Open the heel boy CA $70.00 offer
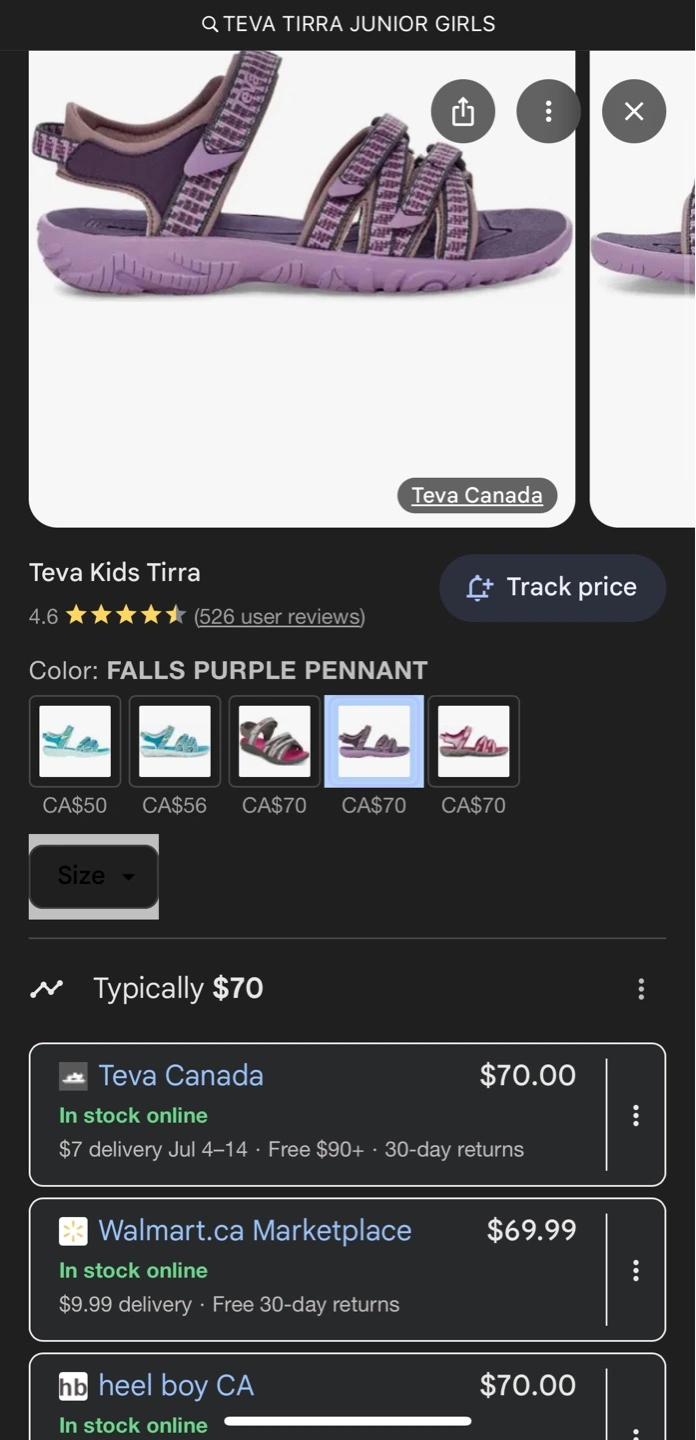 pyautogui.click(x=318, y=1397)
